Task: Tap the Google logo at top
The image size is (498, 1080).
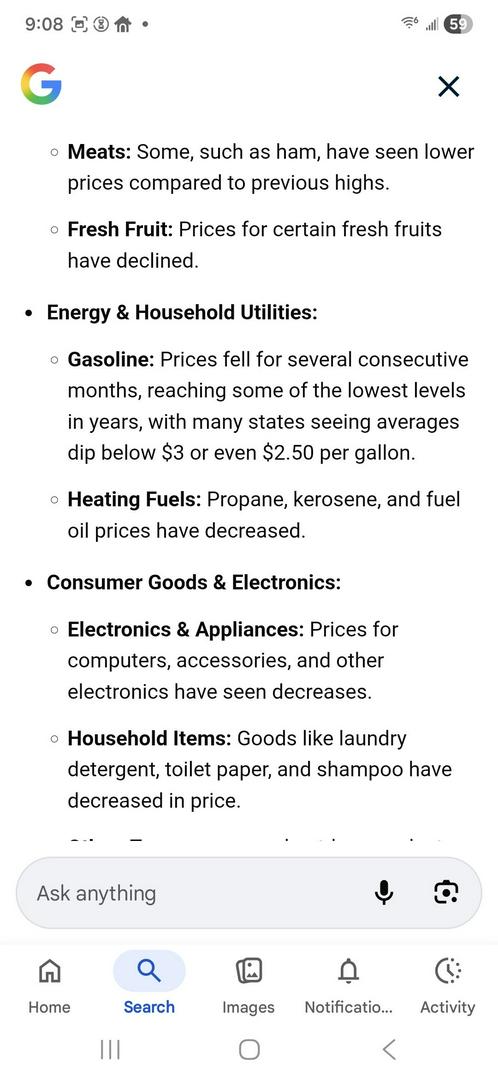Action: pos(41,84)
